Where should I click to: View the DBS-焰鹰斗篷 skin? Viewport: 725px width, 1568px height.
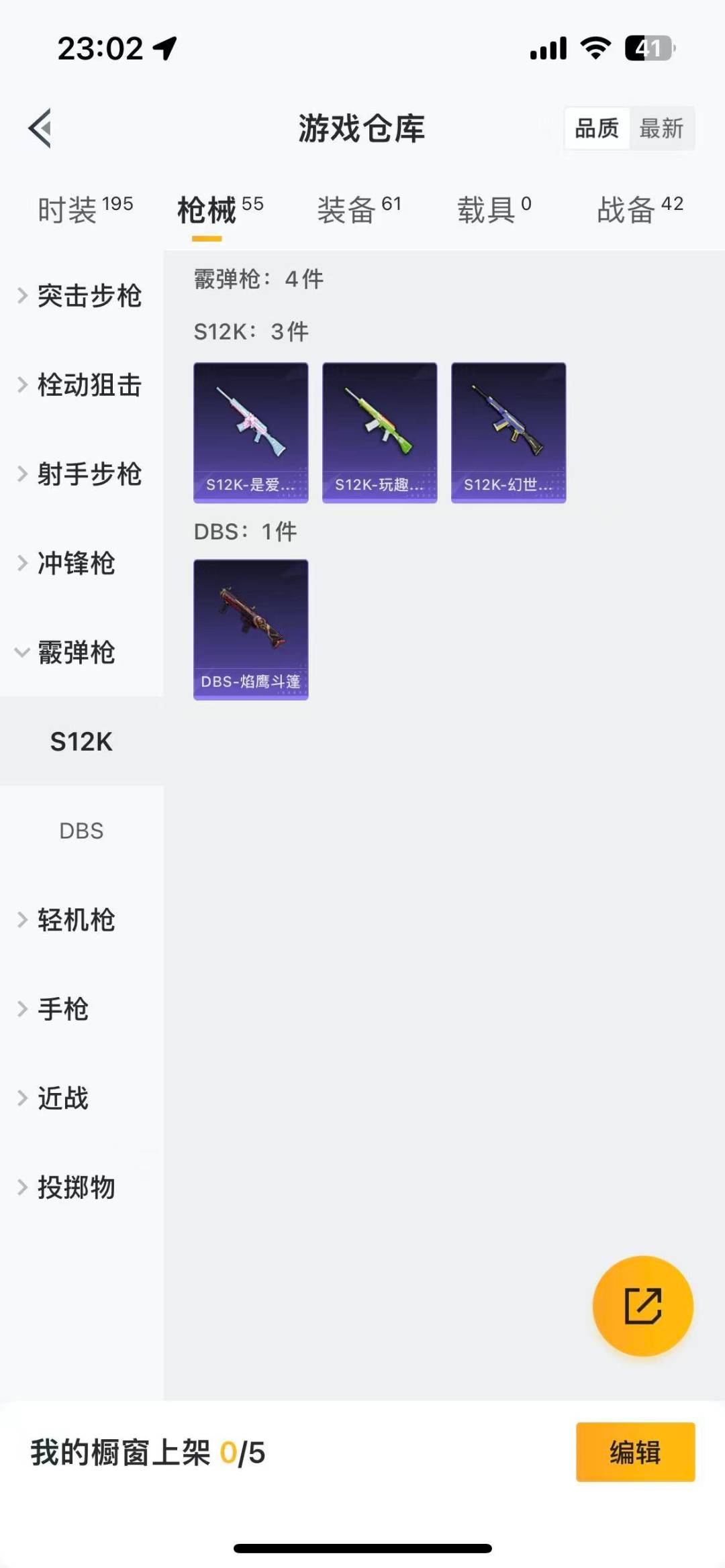click(251, 629)
